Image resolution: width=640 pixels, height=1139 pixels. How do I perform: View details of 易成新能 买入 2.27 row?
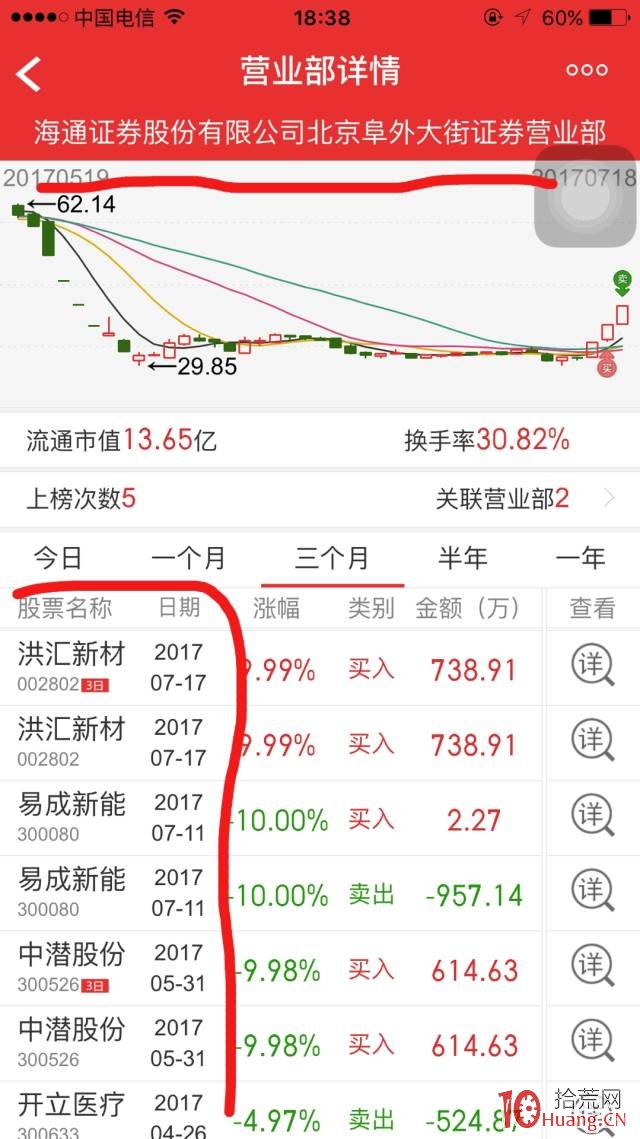(x=592, y=816)
